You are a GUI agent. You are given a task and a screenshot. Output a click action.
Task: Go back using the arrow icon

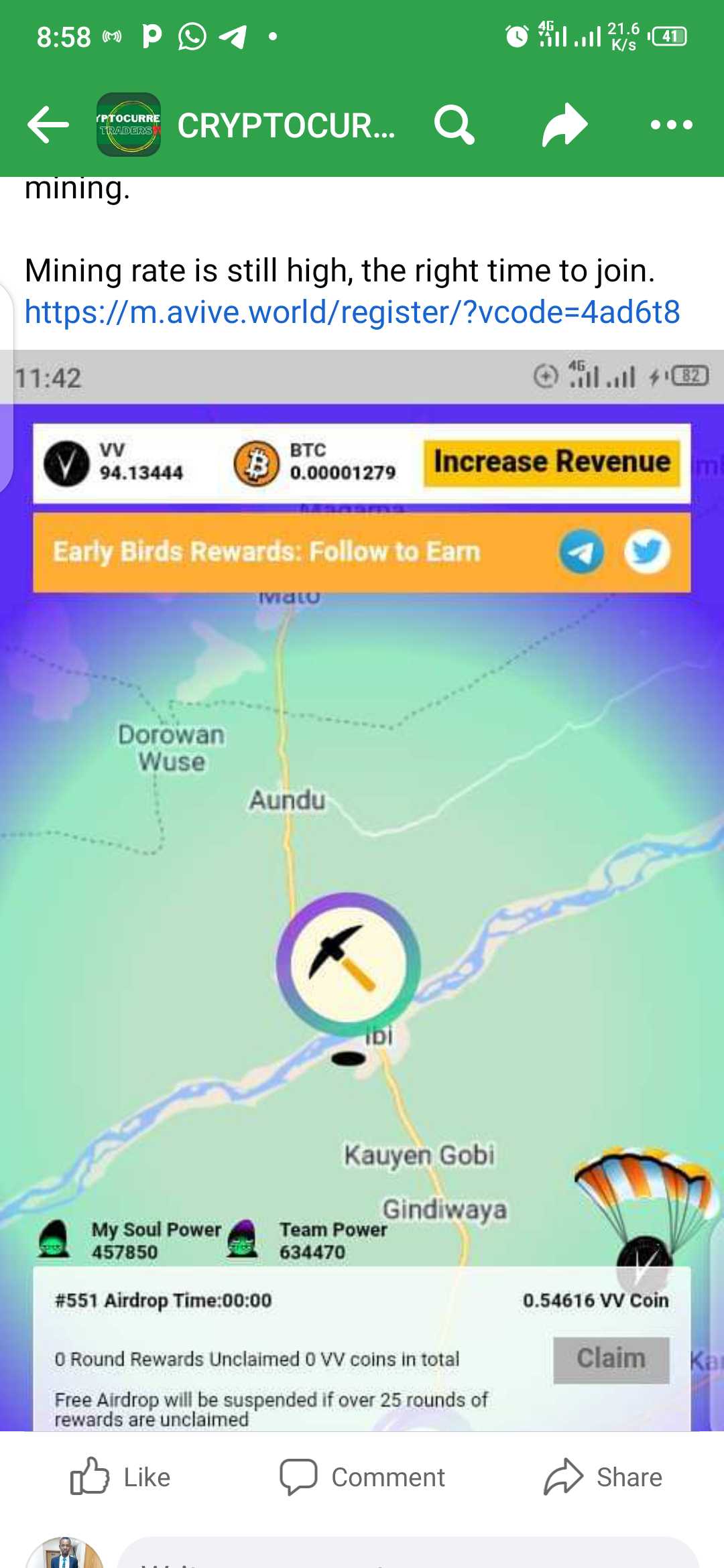[48, 125]
